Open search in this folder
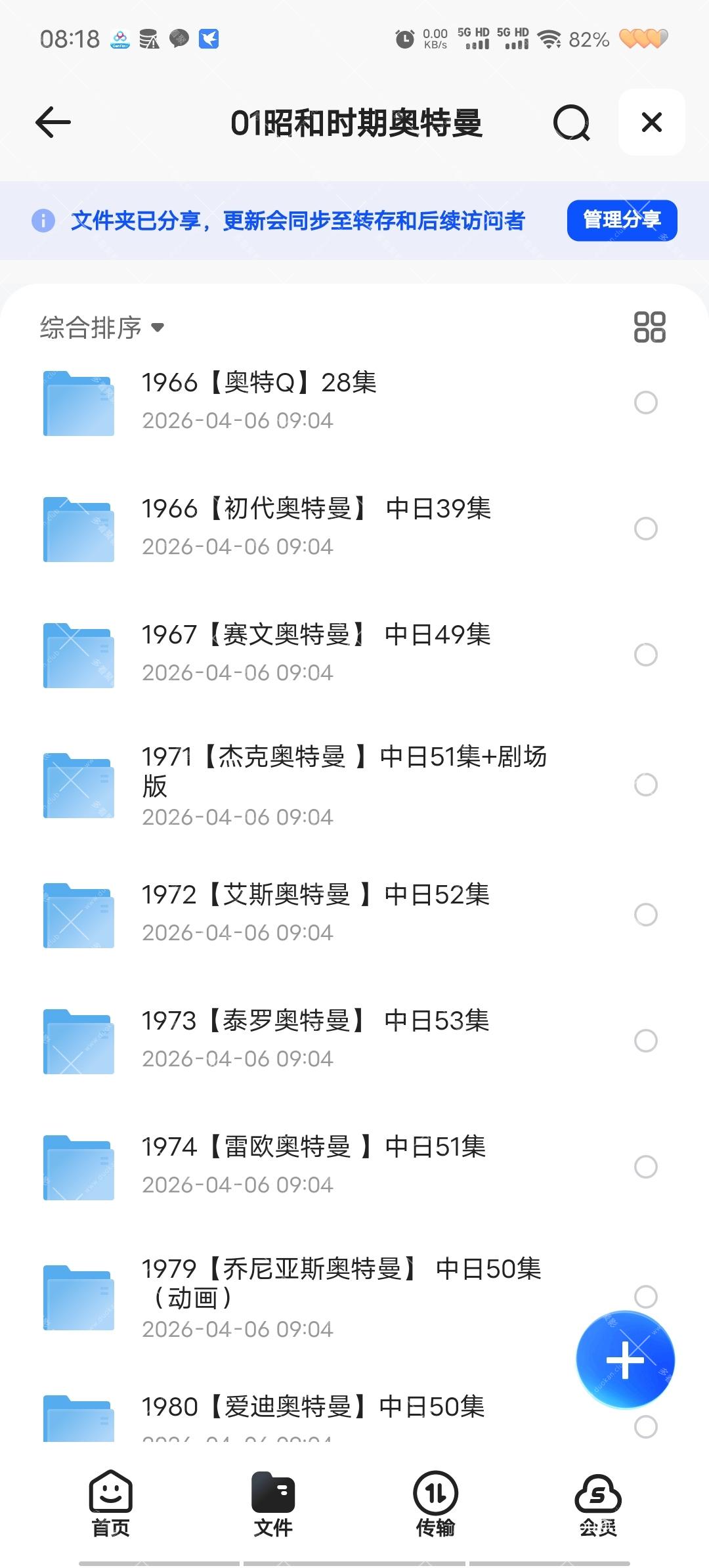Screen dimensions: 709x1568 point(571,123)
